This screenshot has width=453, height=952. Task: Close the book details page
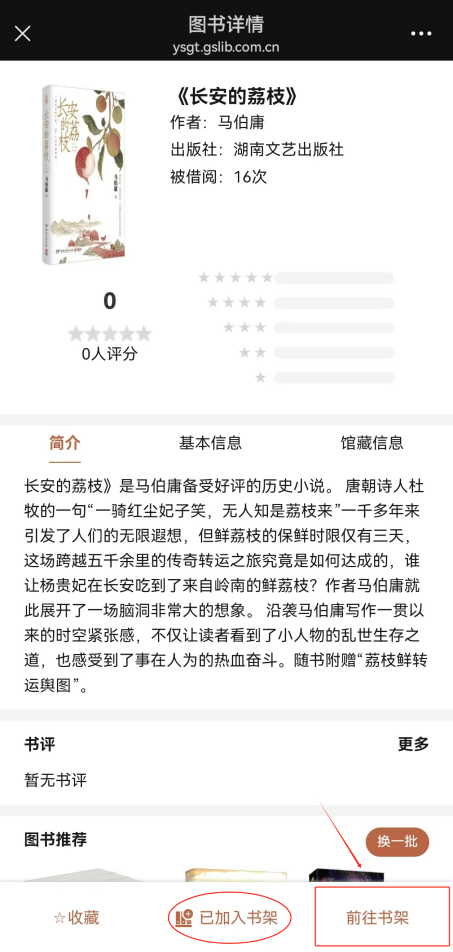coord(22,33)
